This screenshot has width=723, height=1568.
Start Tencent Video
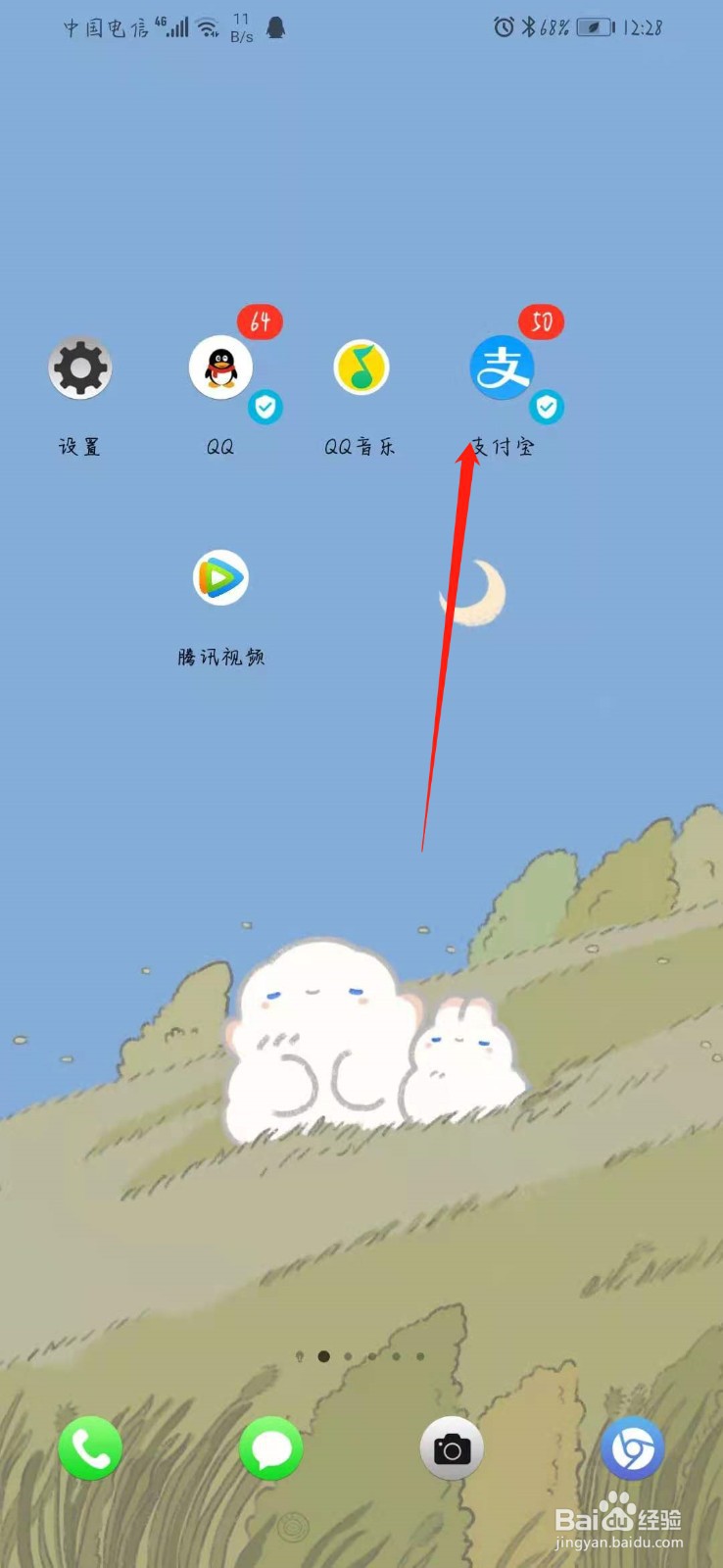point(219,577)
